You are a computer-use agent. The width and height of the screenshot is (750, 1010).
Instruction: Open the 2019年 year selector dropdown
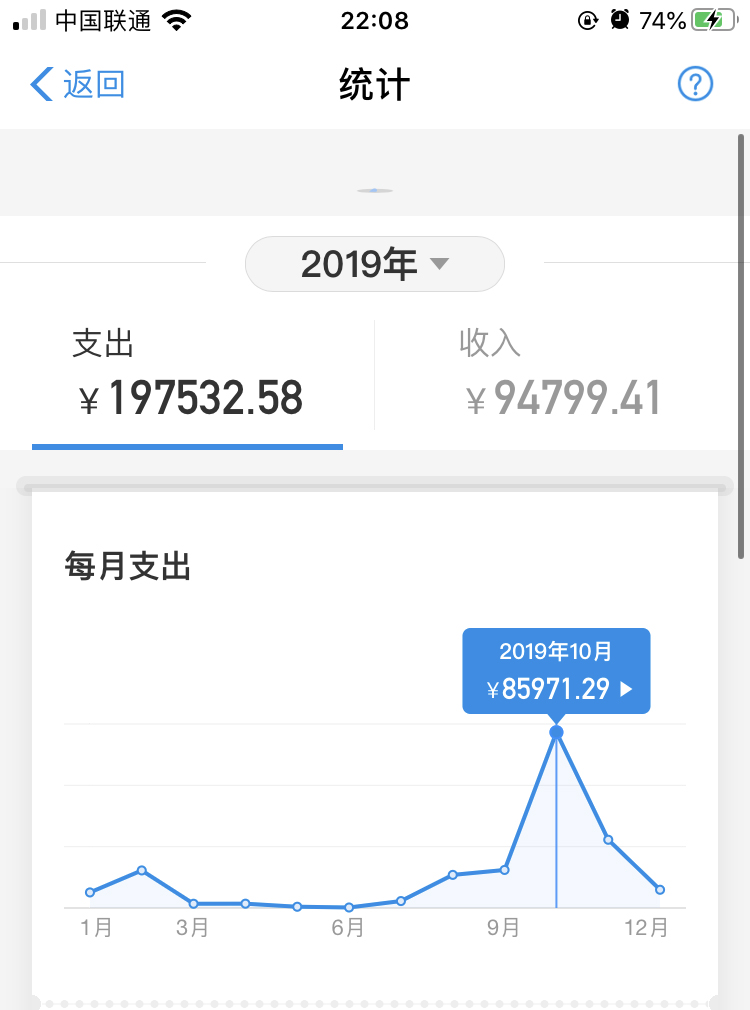374,263
